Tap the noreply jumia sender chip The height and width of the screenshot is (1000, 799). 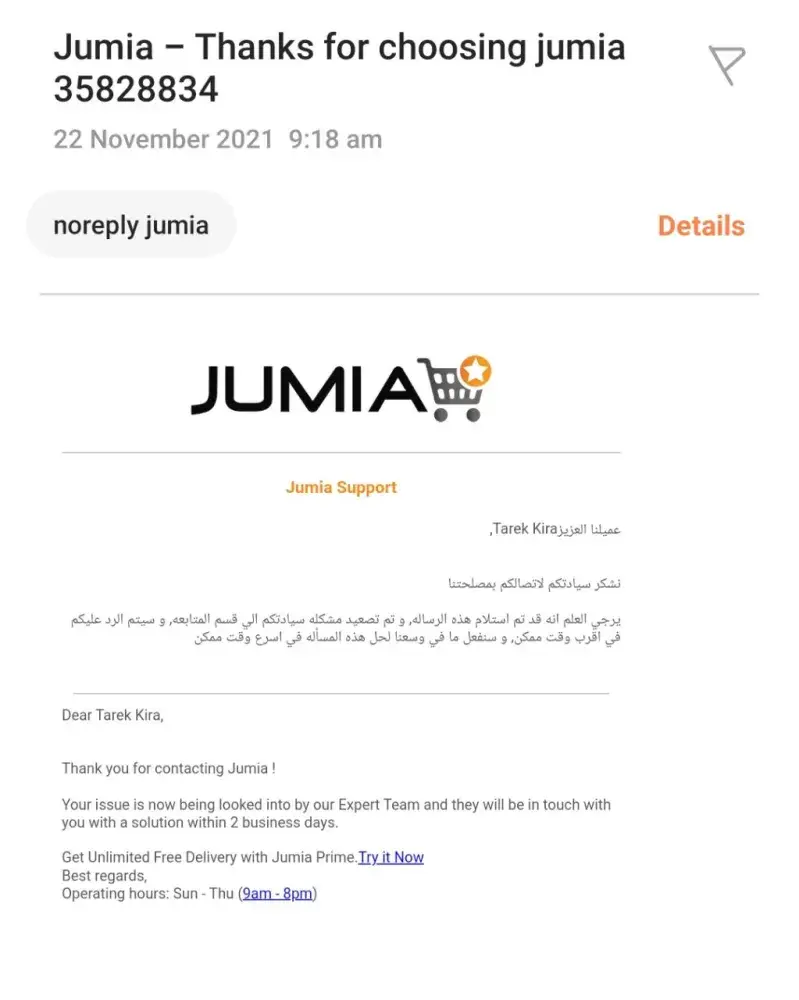pos(131,225)
